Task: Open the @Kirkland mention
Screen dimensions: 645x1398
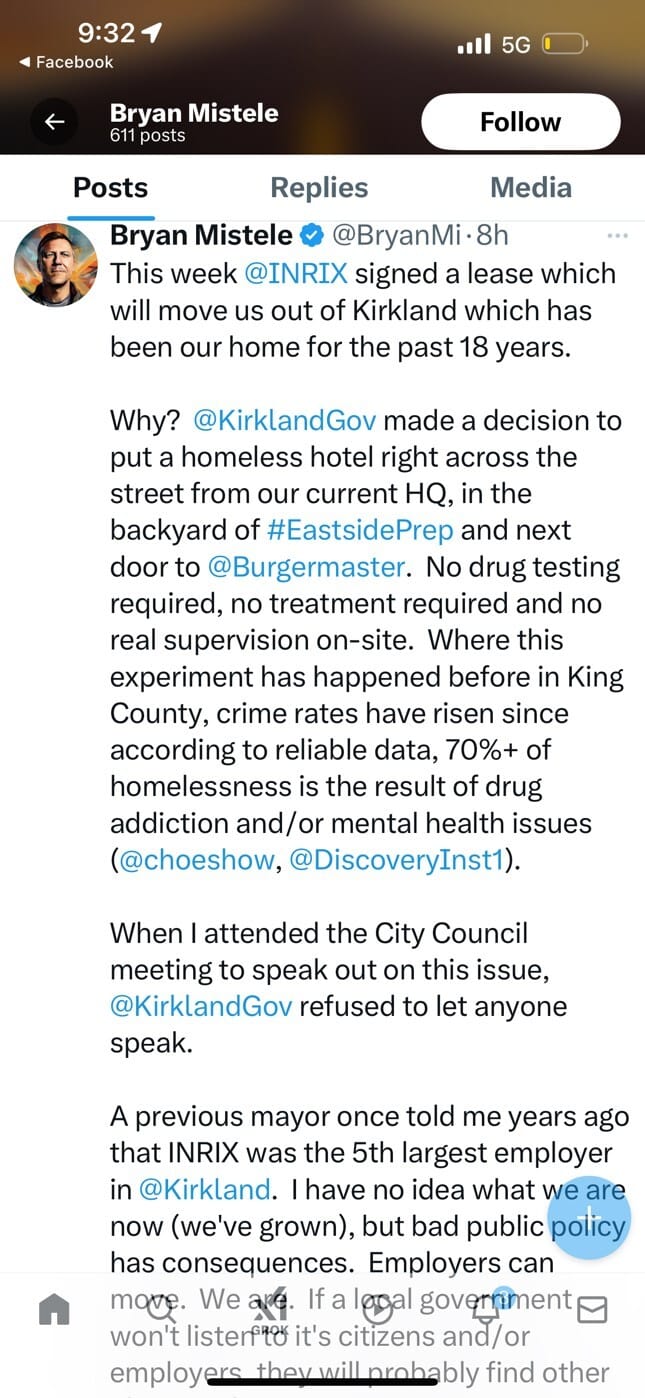Action: (204, 1190)
